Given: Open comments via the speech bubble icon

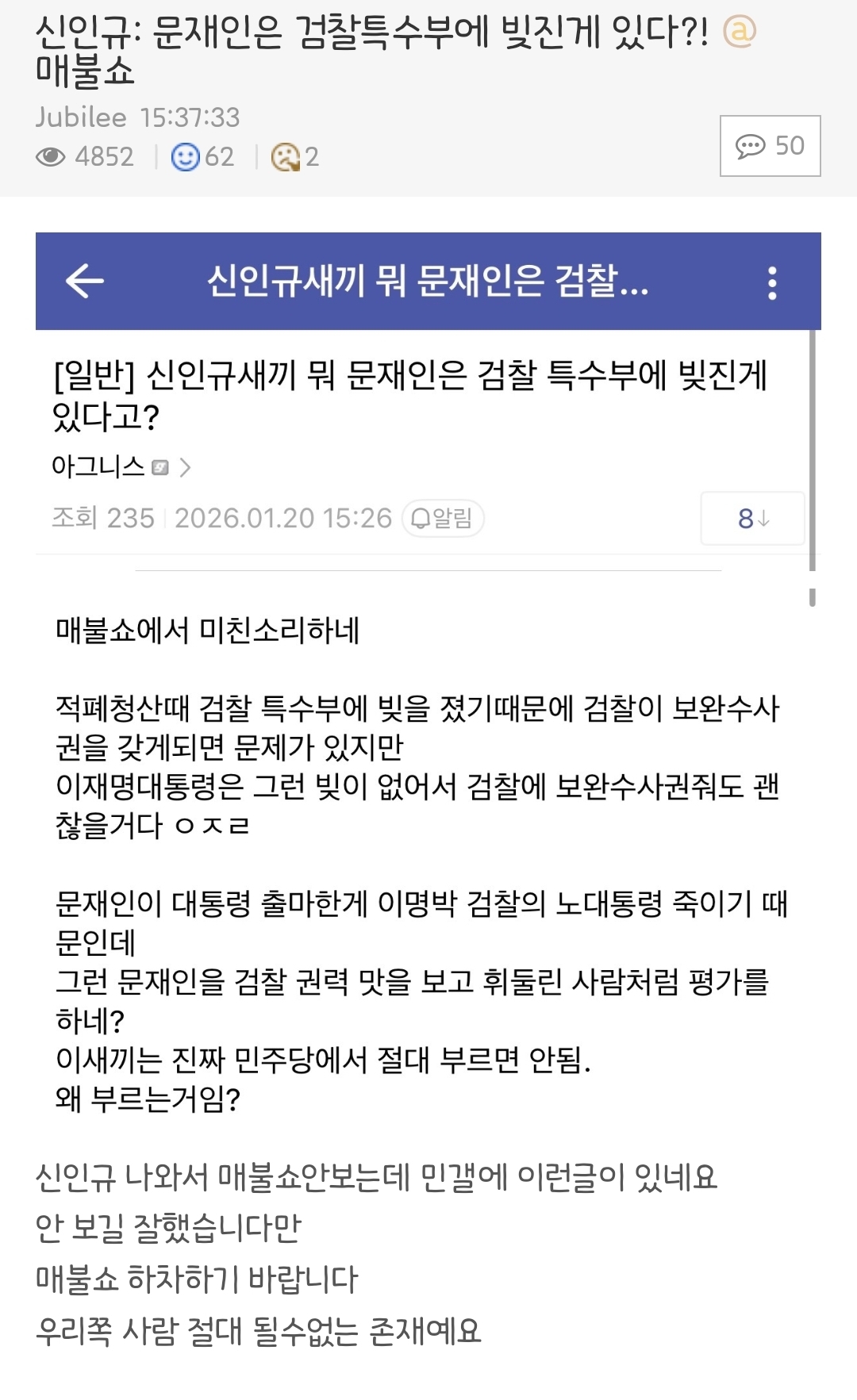Looking at the screenshot, I should coord(749,146).
